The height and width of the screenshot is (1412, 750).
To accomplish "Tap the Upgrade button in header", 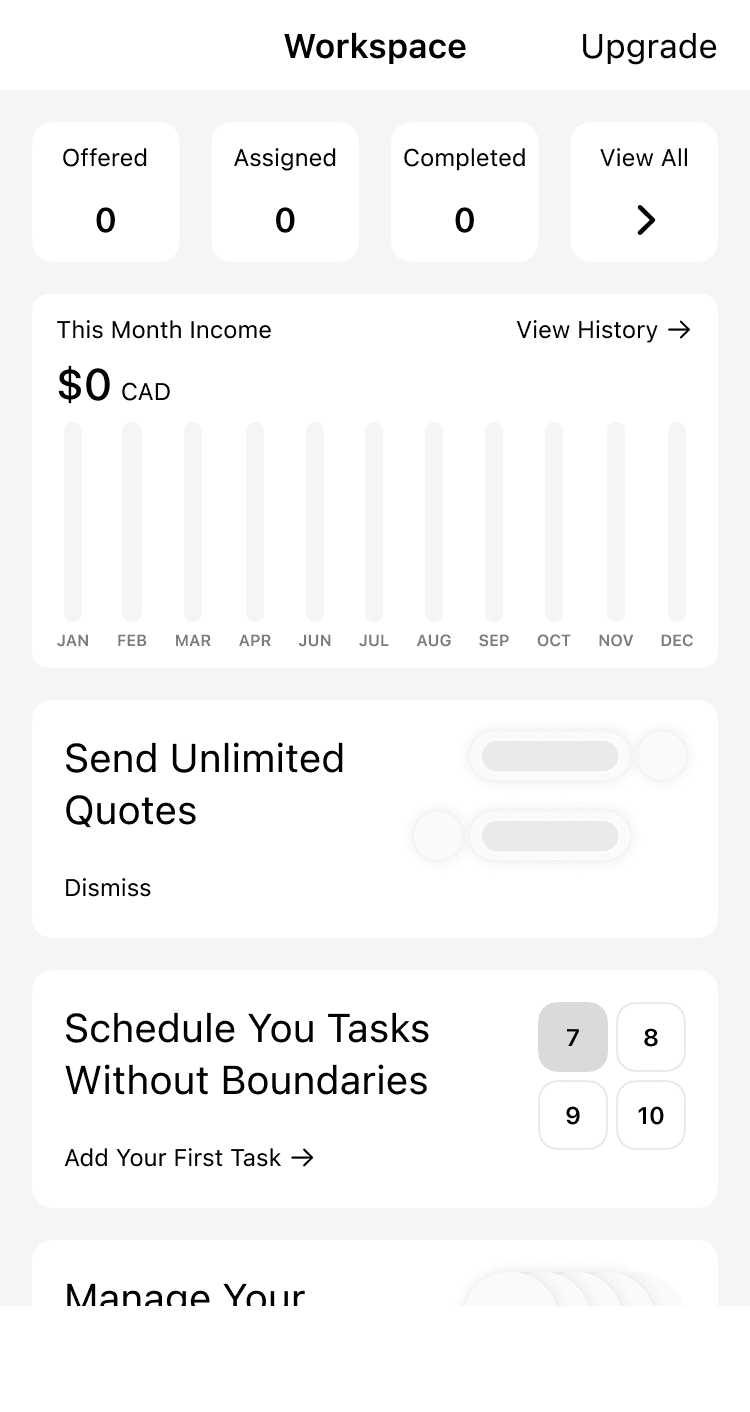I will (648, 47).
